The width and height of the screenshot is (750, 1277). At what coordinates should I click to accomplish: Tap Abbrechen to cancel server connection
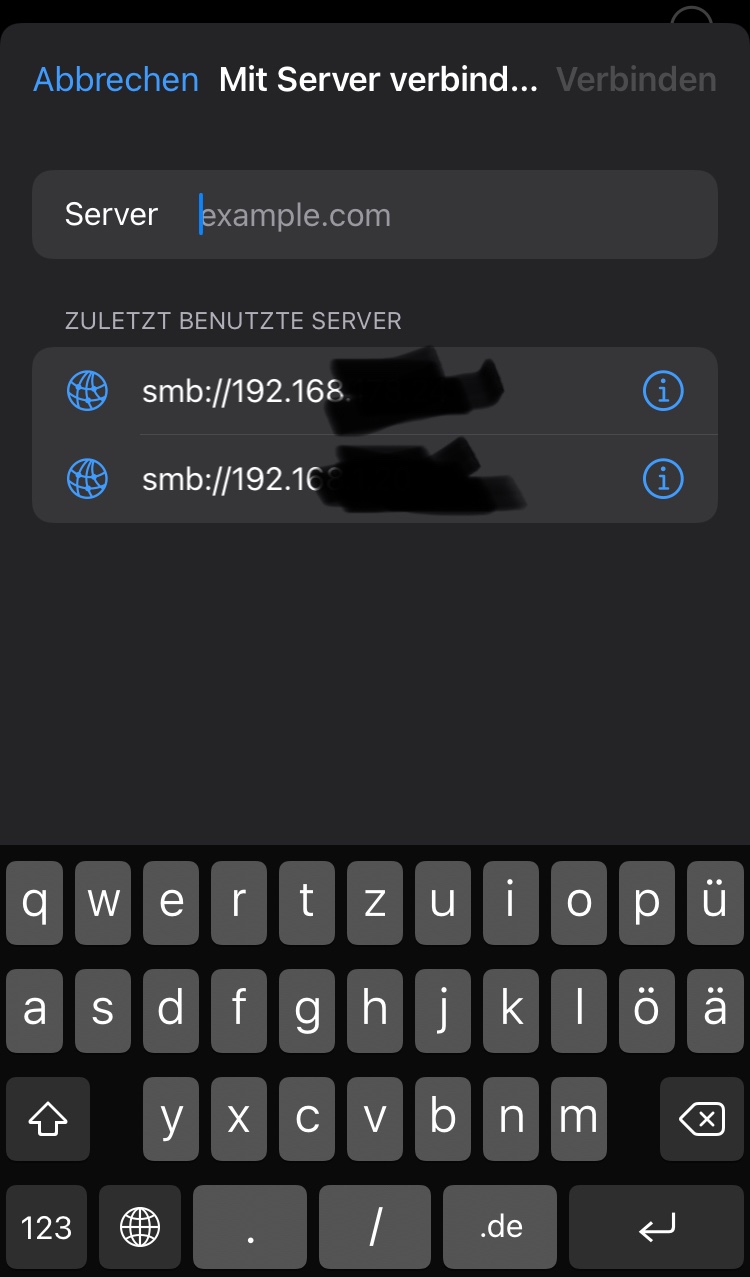116,80
